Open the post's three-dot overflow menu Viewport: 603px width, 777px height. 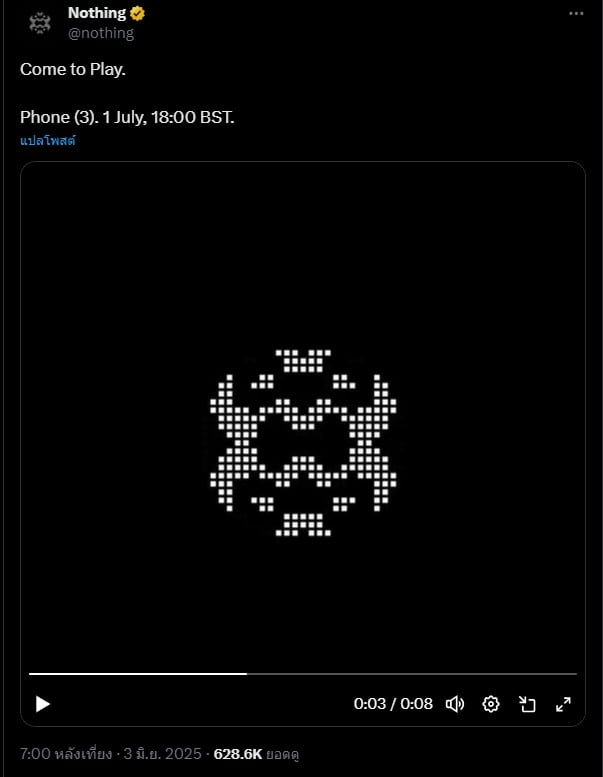click(x=575, y=14)
